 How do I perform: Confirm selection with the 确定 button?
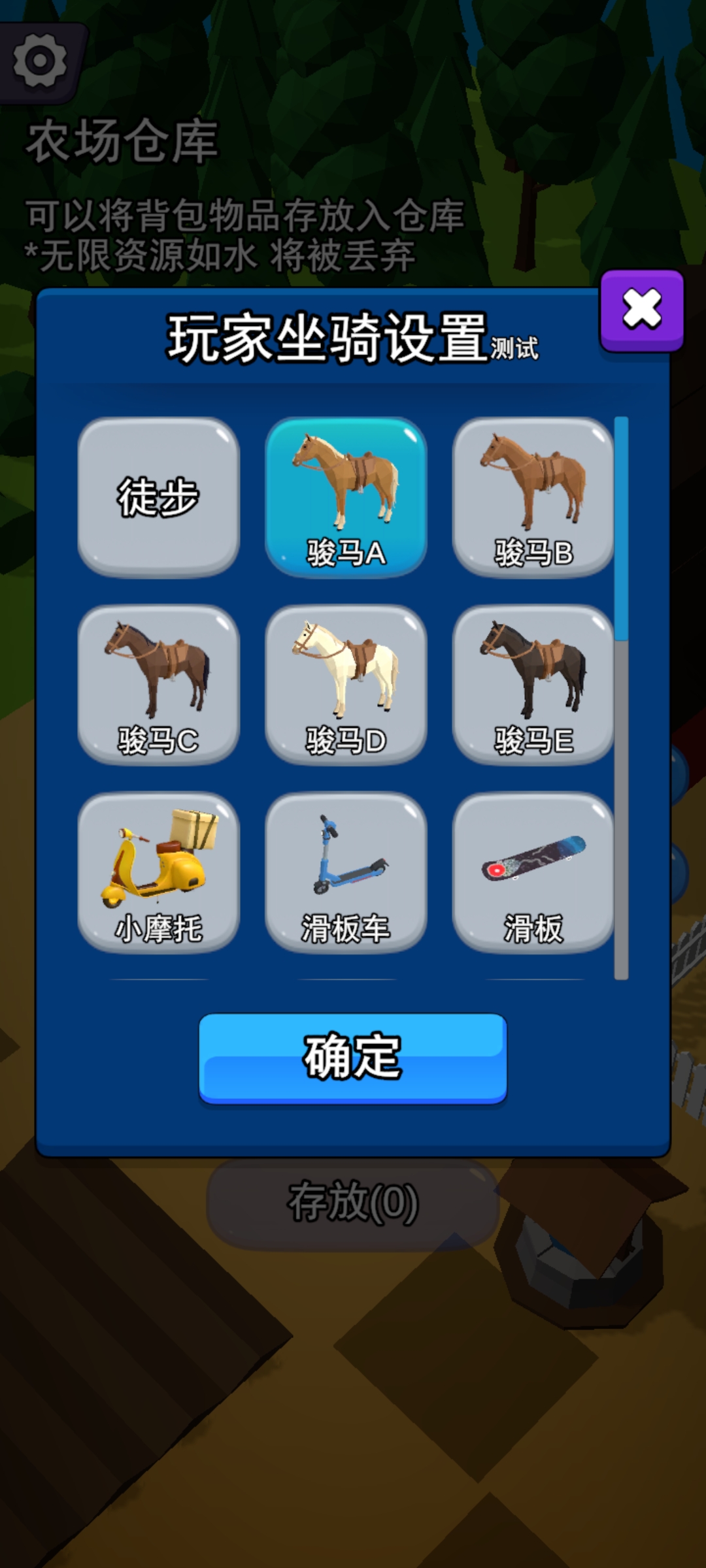(x=353, y=1058)
